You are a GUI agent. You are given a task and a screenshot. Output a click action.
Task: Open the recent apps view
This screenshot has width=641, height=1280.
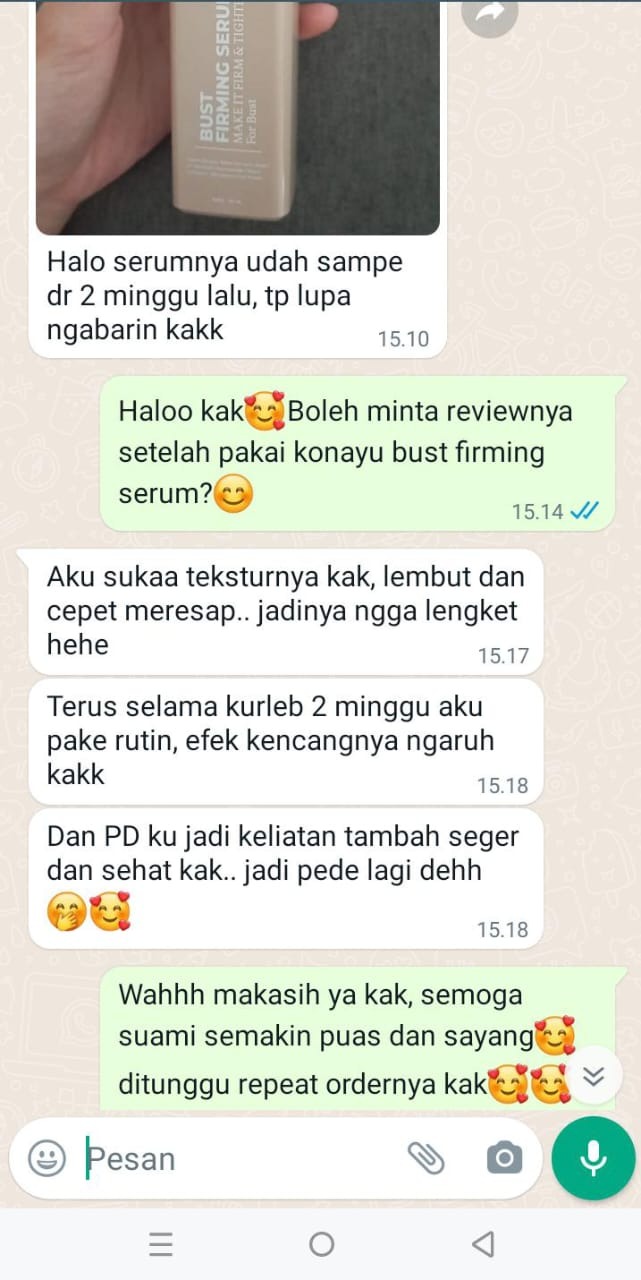pos(160,1244)
